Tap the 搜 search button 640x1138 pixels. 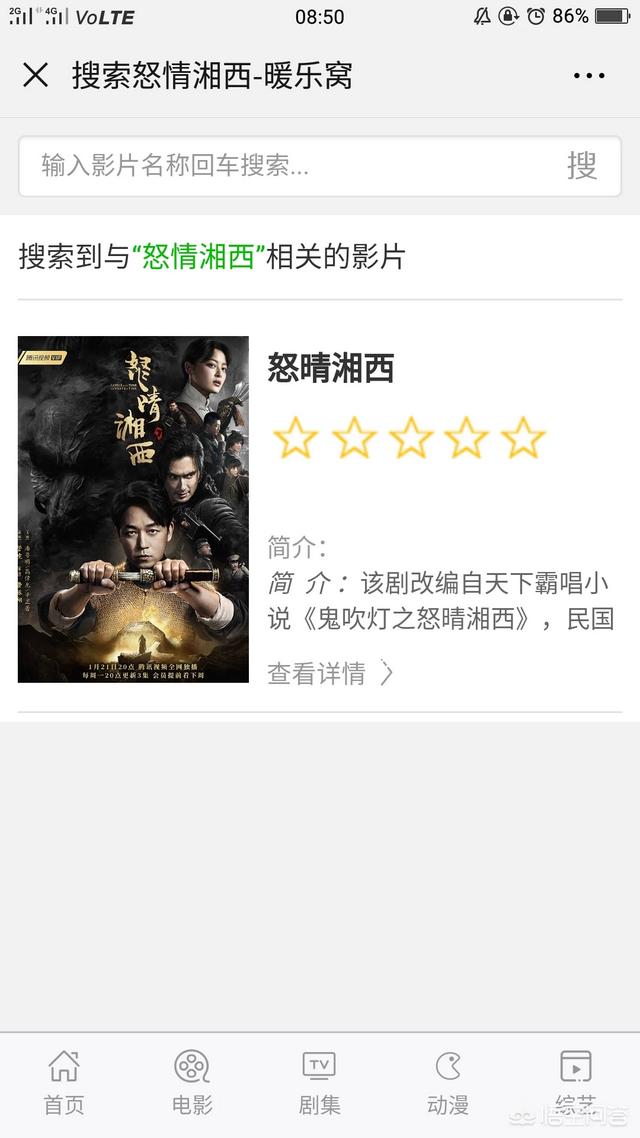(582, 166)
